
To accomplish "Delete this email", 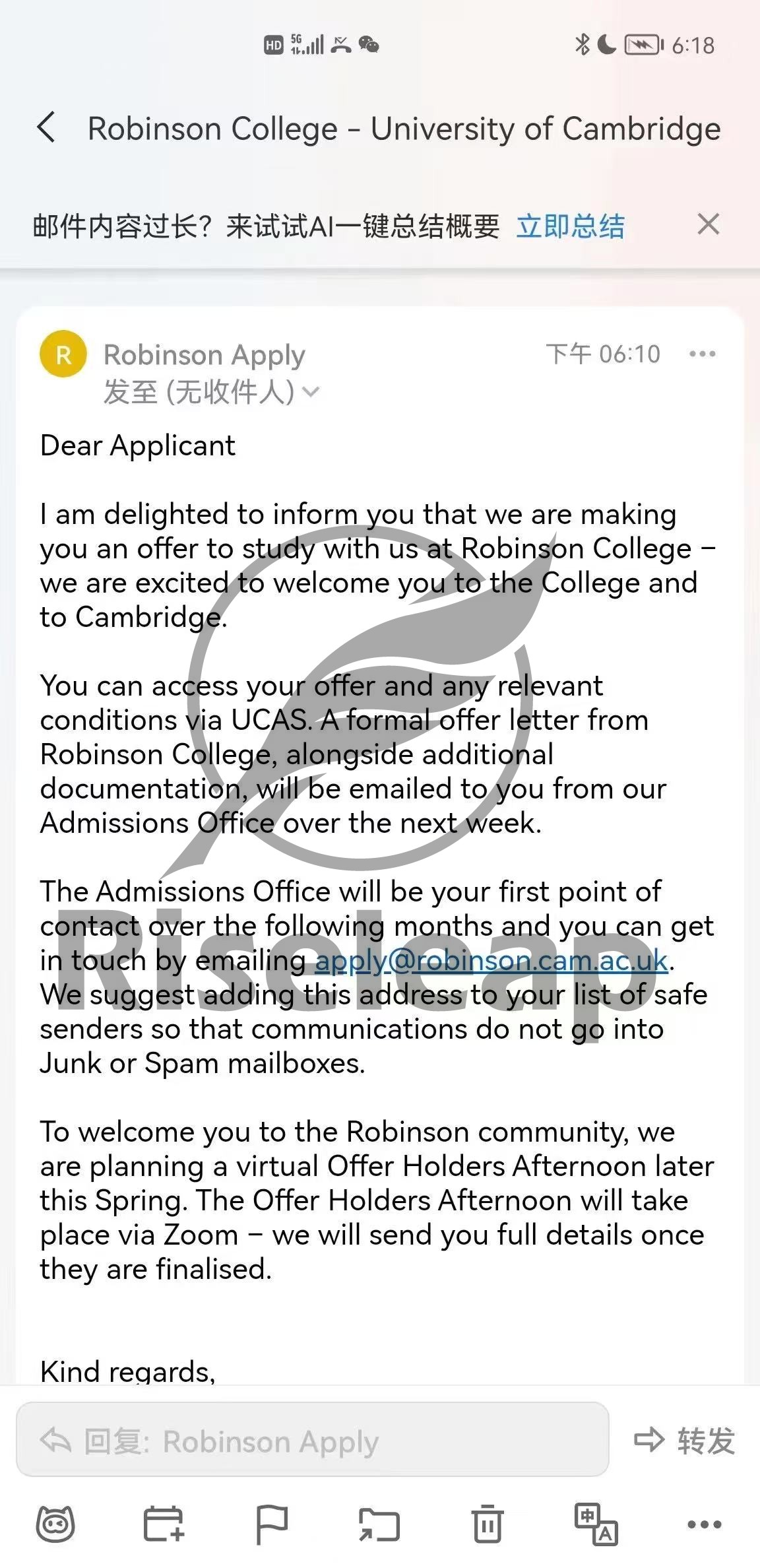I will pyautogui.click(x=488, y=1525).
